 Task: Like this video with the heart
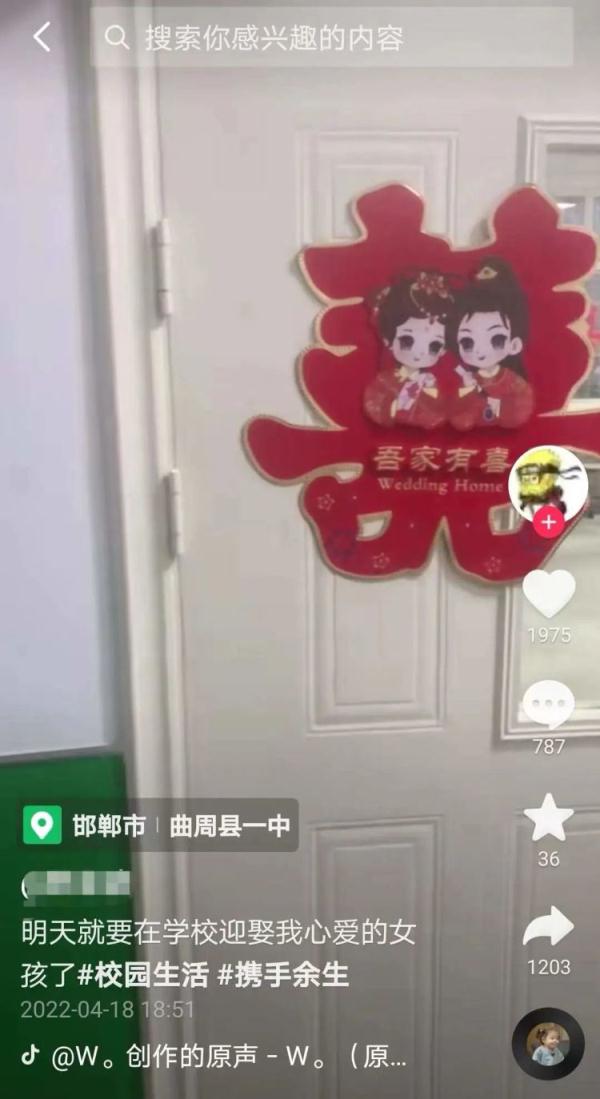(549, 594)
